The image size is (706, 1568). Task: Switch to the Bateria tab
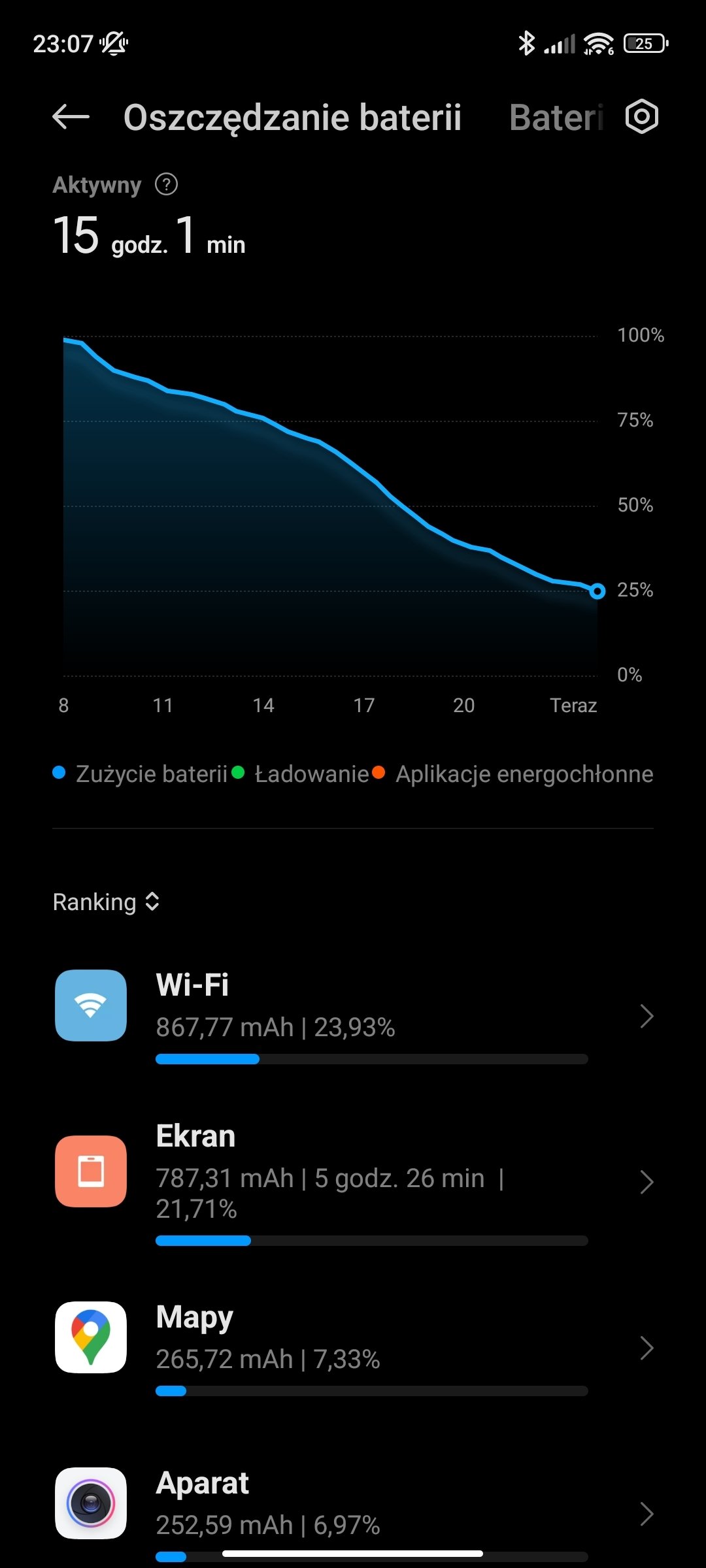coord(556,118)
